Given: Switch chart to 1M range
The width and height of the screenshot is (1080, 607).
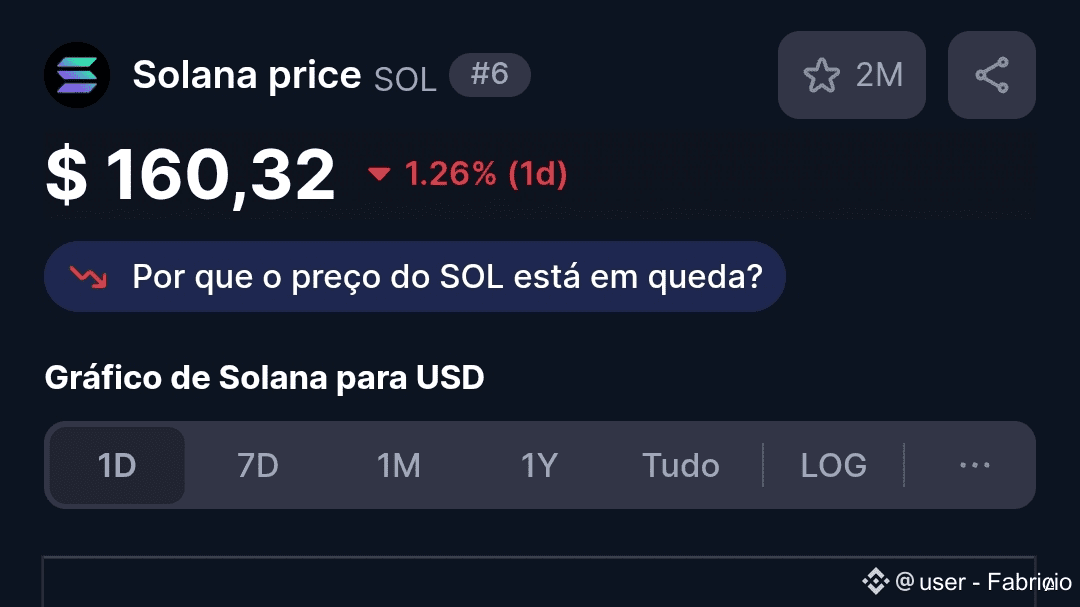Looking at the screenshot, I should pos(399,466).
